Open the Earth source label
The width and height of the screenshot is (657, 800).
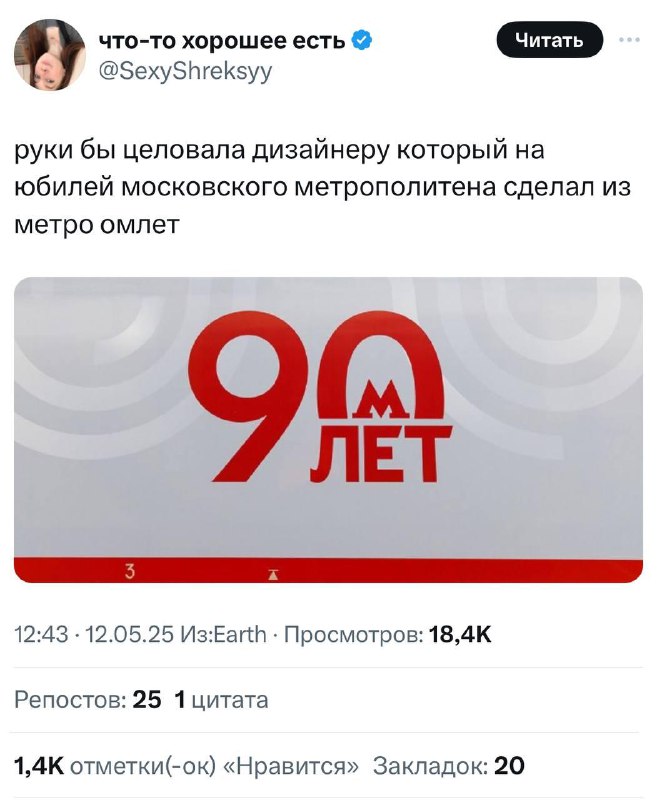click(x=242, y=634)
